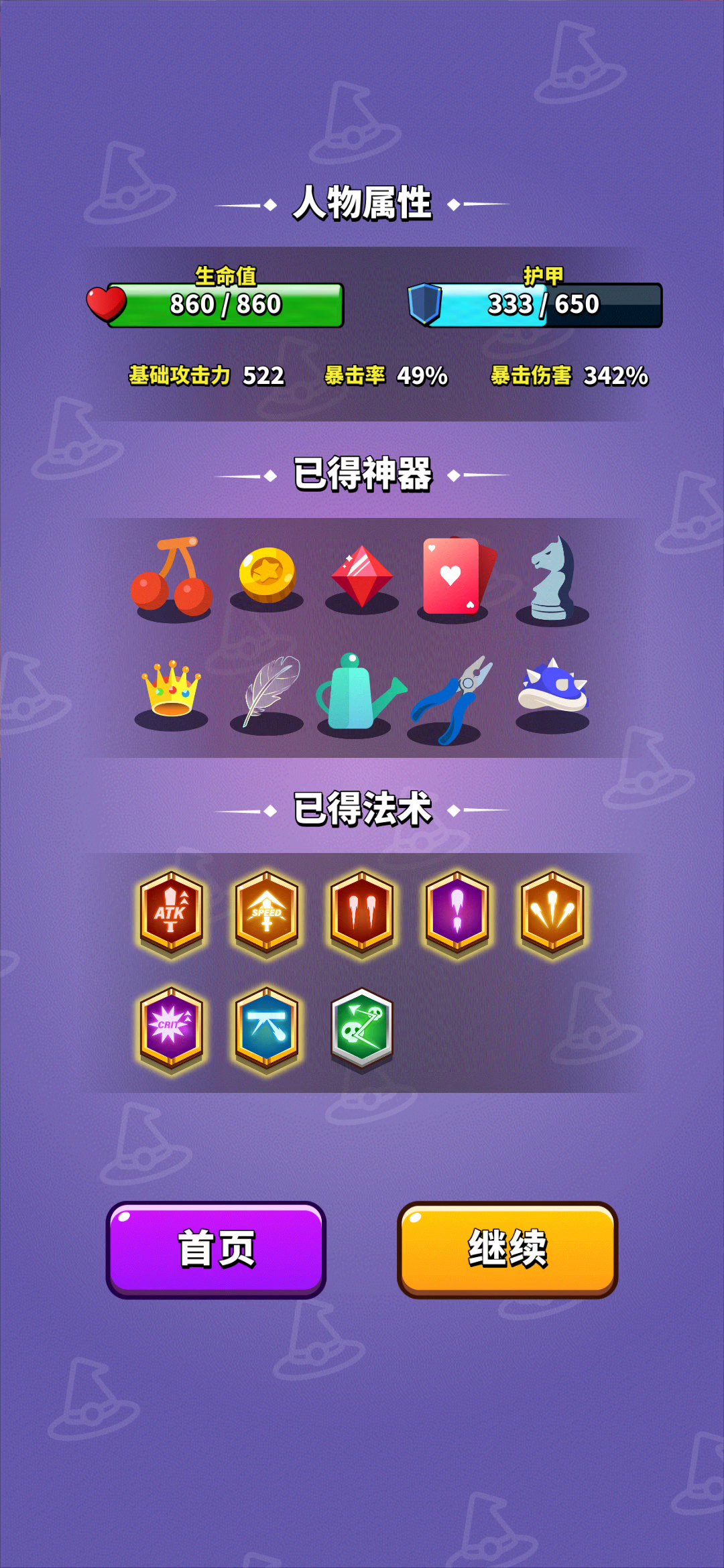This screenshot has width=724, height=1568.
Task: Inspect the CRIT spell badge
Action: point(172,1027)
